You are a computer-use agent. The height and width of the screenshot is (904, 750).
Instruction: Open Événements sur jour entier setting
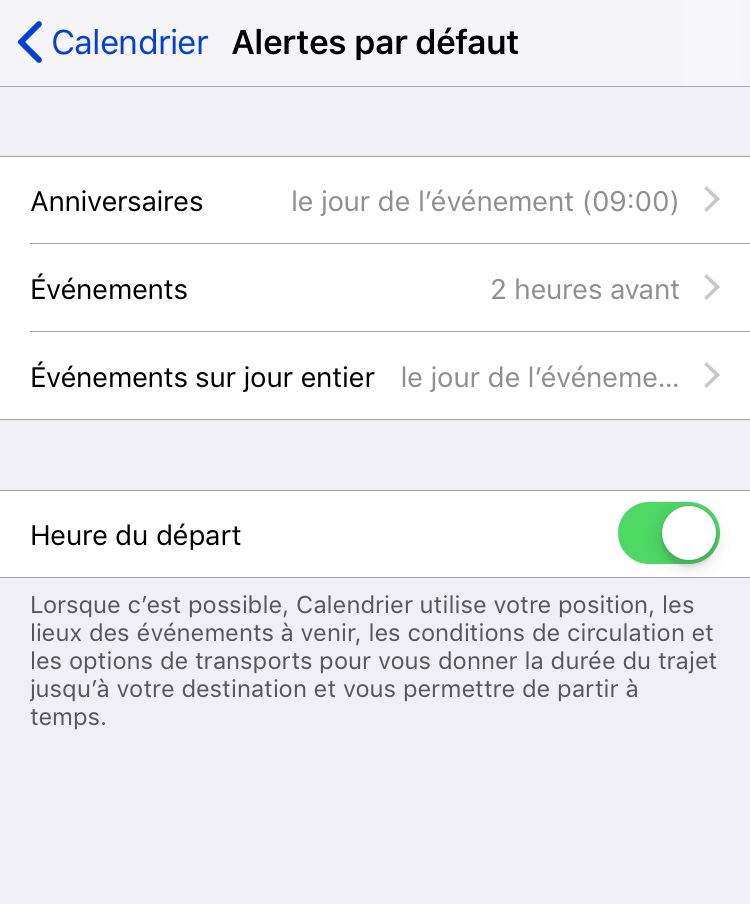(375, 377)
